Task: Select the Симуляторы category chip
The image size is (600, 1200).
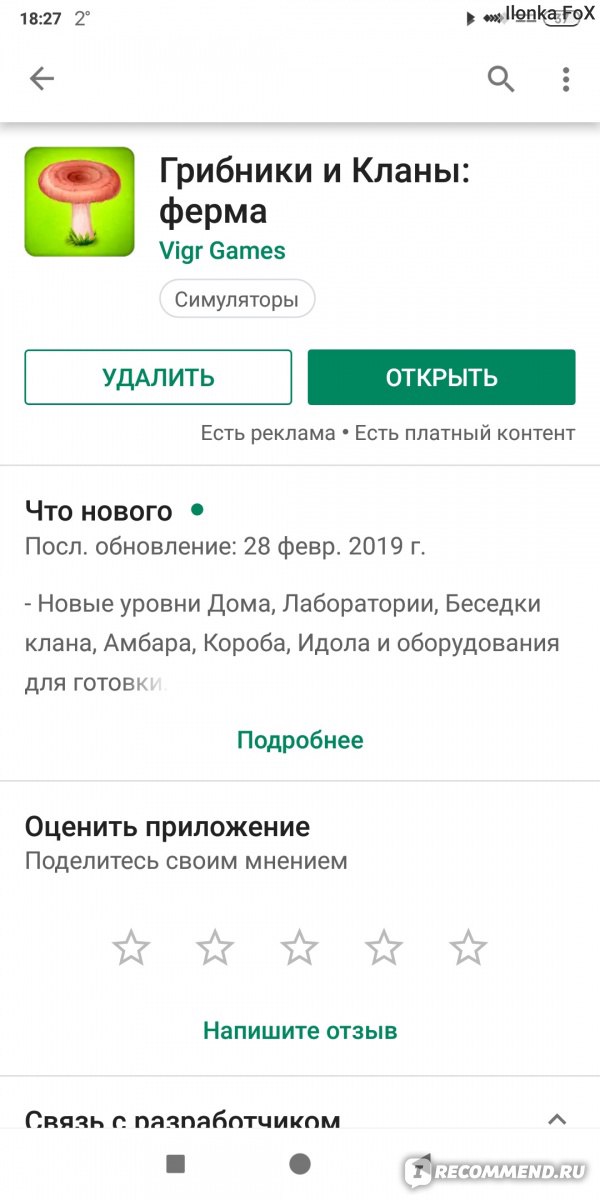Action: click(x=237, y=299)
